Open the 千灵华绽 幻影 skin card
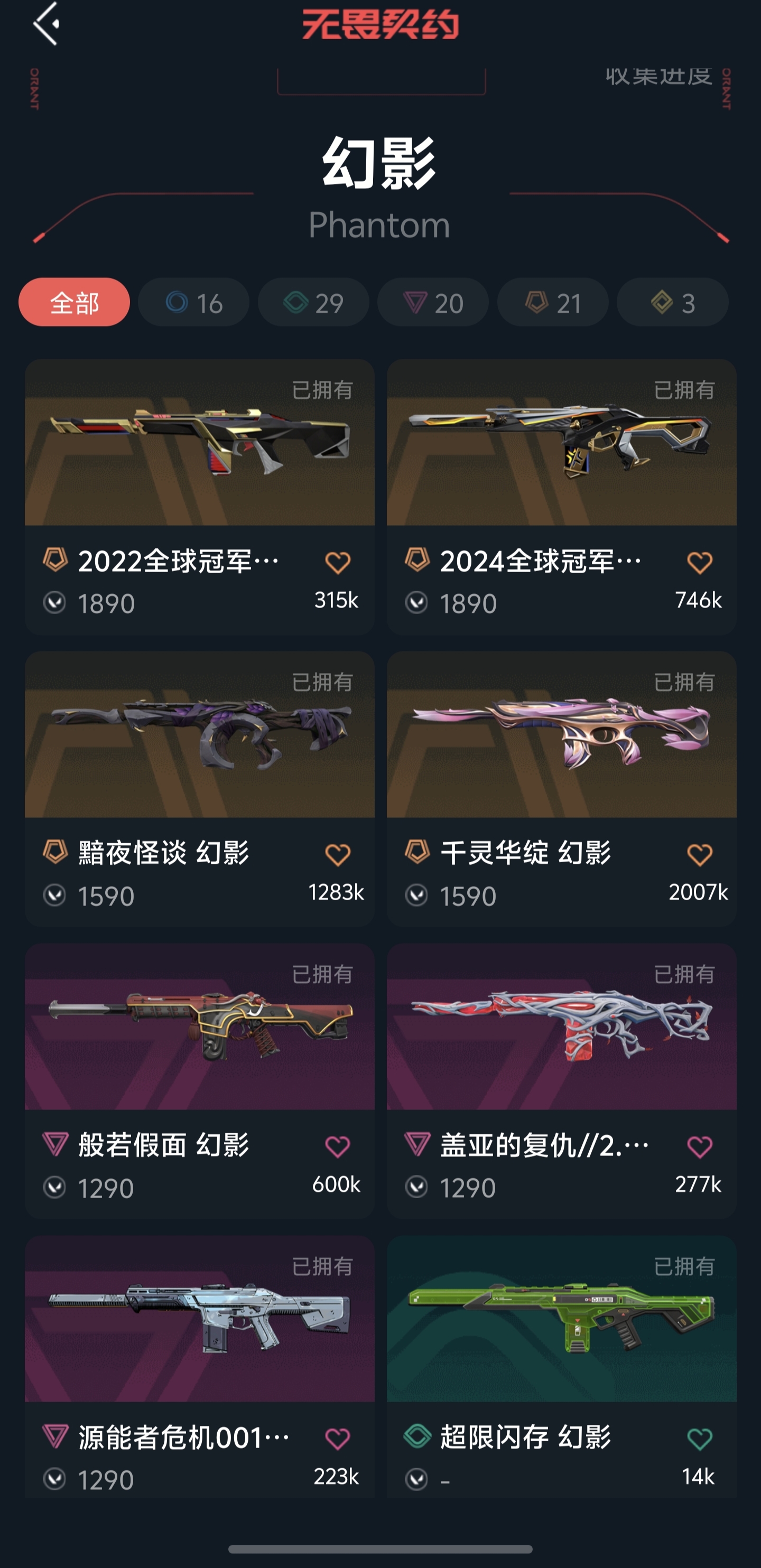 tap(561, 789)
